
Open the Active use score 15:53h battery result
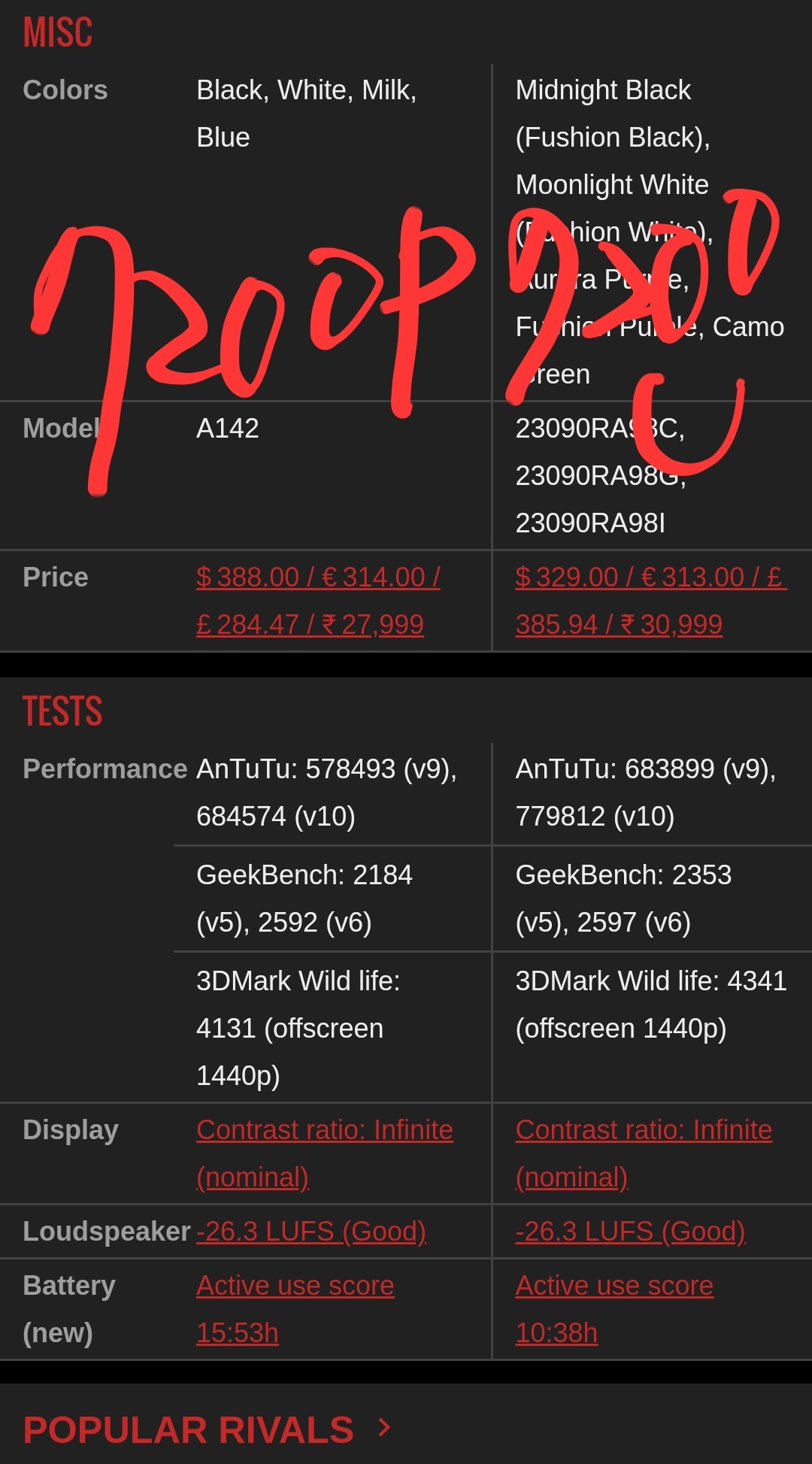[x=295, y=1309]
